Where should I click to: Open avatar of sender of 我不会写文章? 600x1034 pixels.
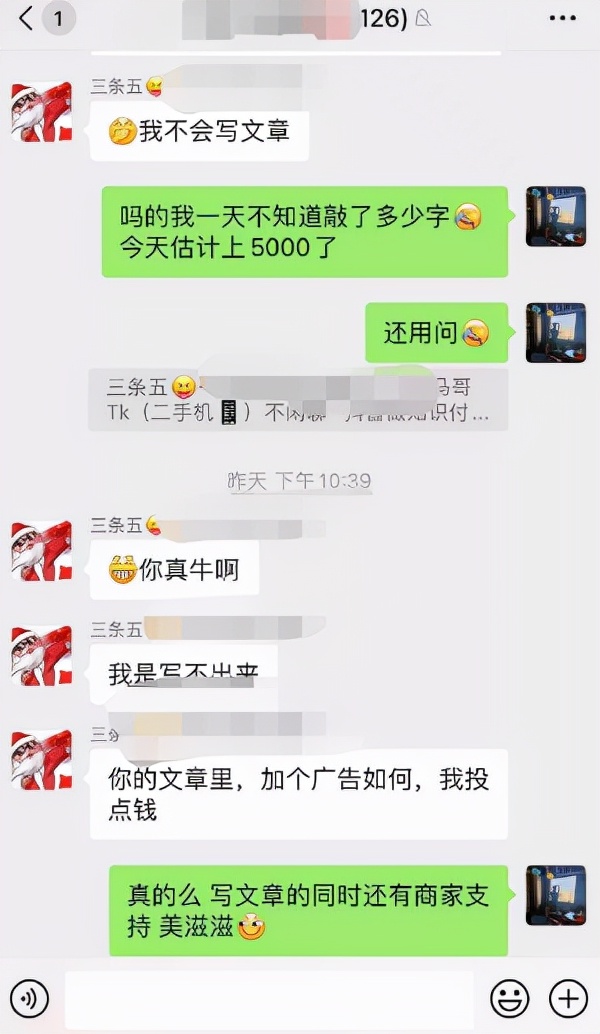[42, 111]
